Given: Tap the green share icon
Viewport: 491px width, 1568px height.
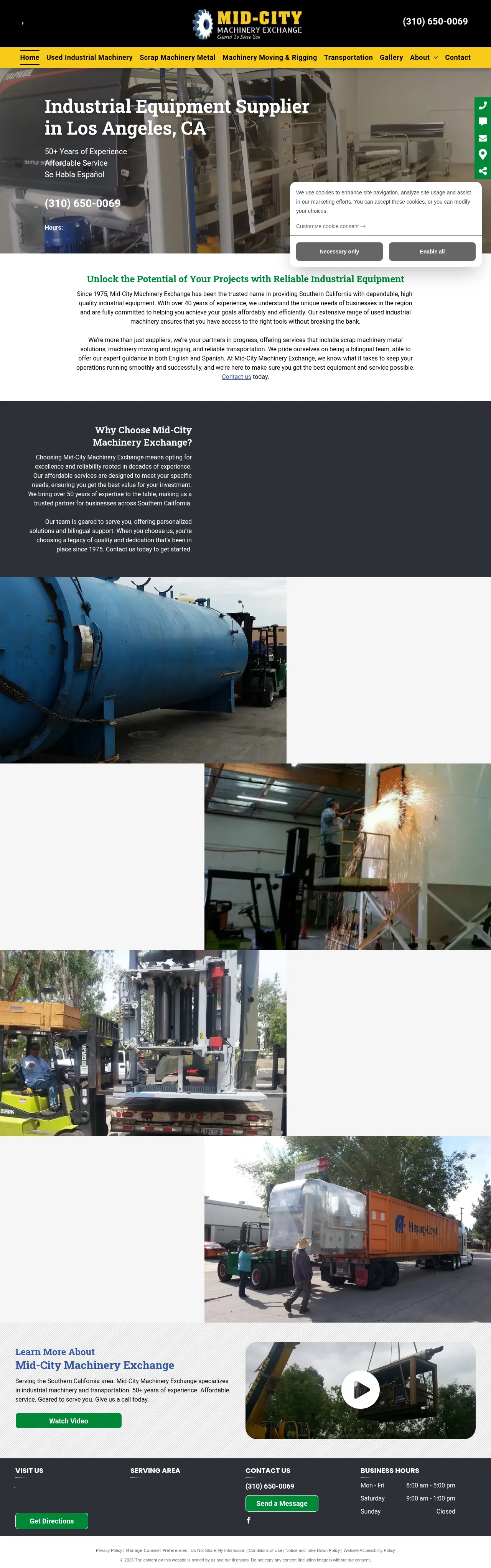Looking at the screenshot, I should click(x=483, y=171).
